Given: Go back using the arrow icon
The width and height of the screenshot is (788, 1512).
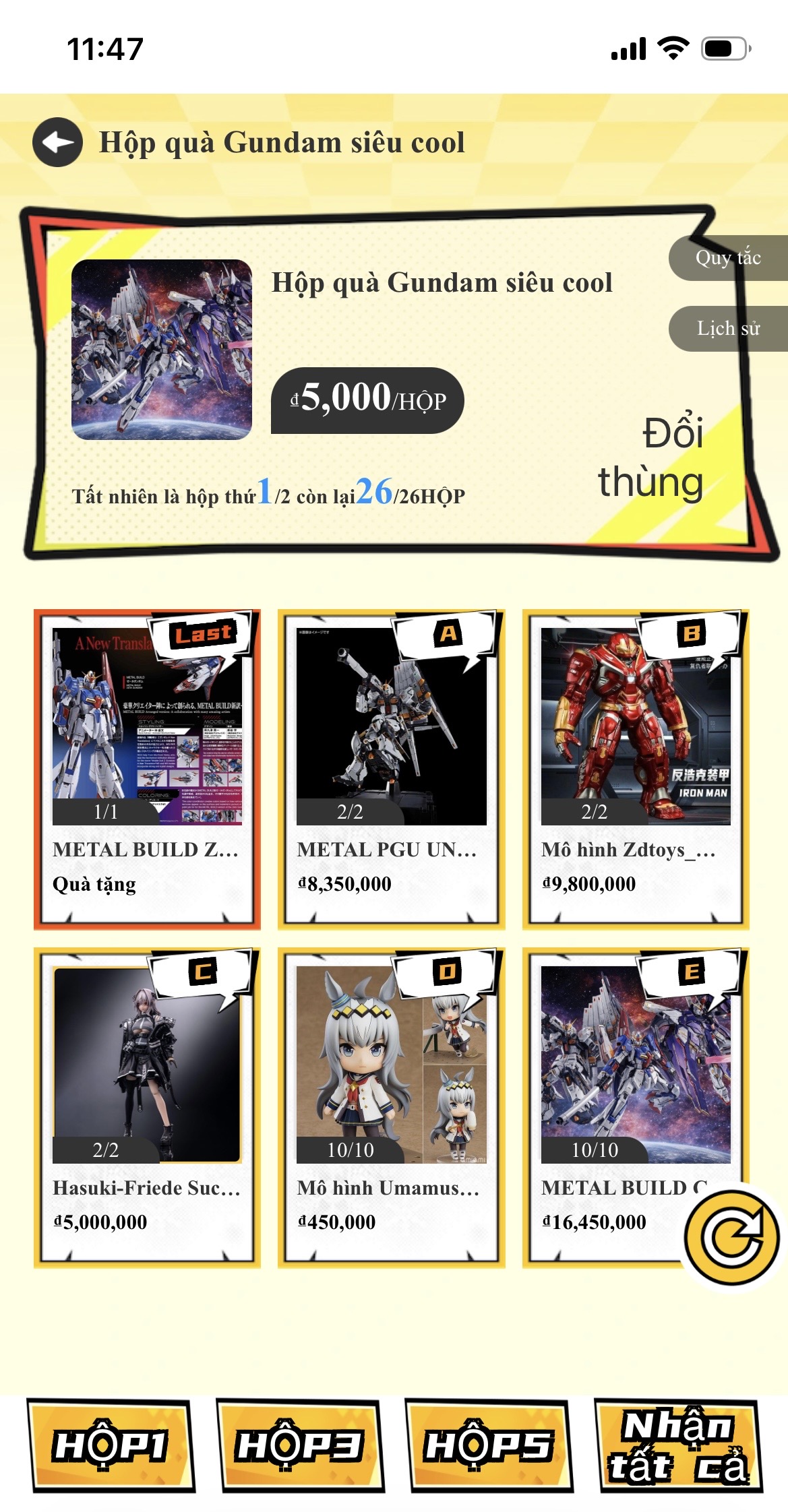Looking at the screenshot, I should (x=58, y=142).
